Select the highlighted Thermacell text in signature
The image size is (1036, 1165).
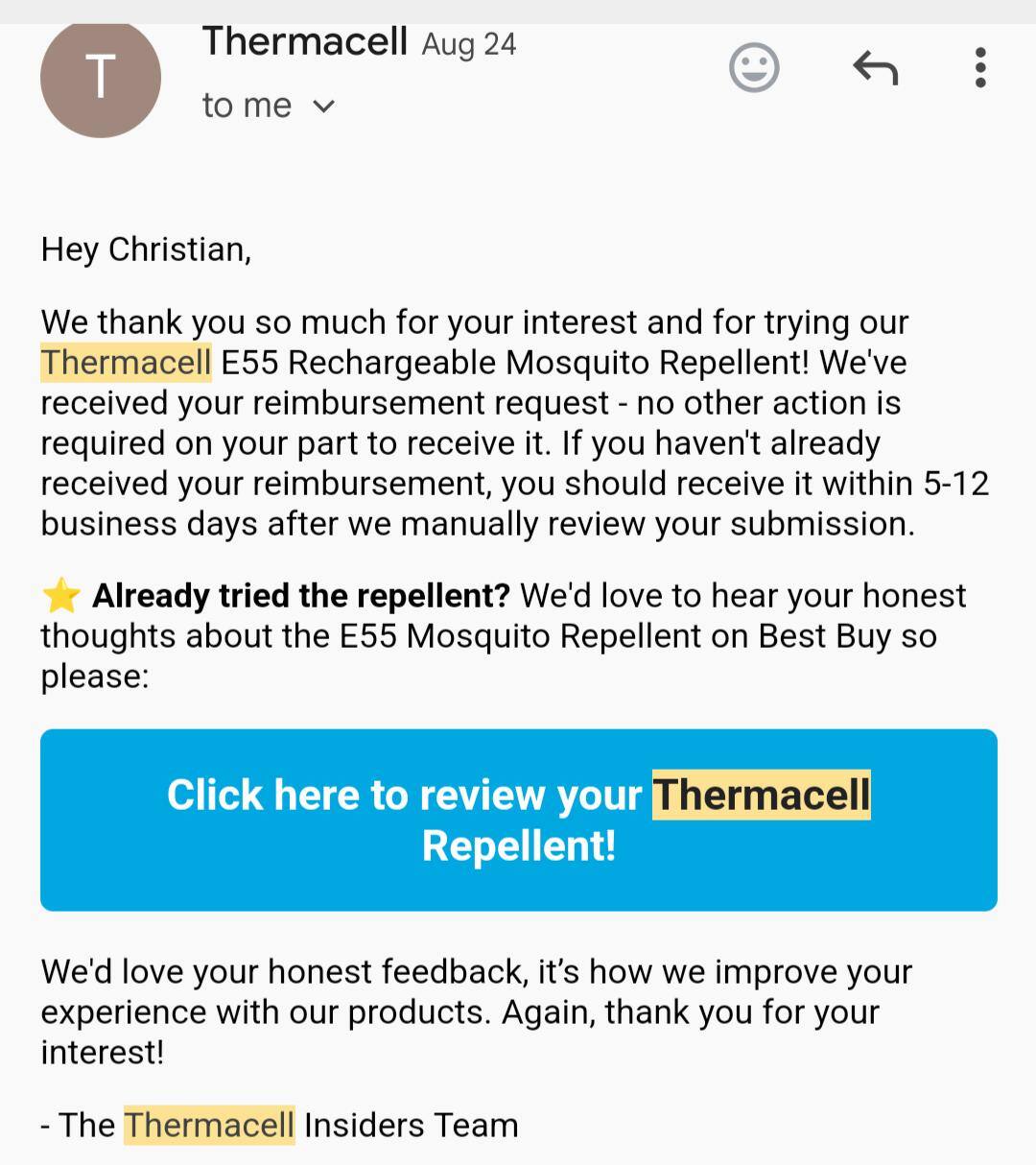point(209,1124)
